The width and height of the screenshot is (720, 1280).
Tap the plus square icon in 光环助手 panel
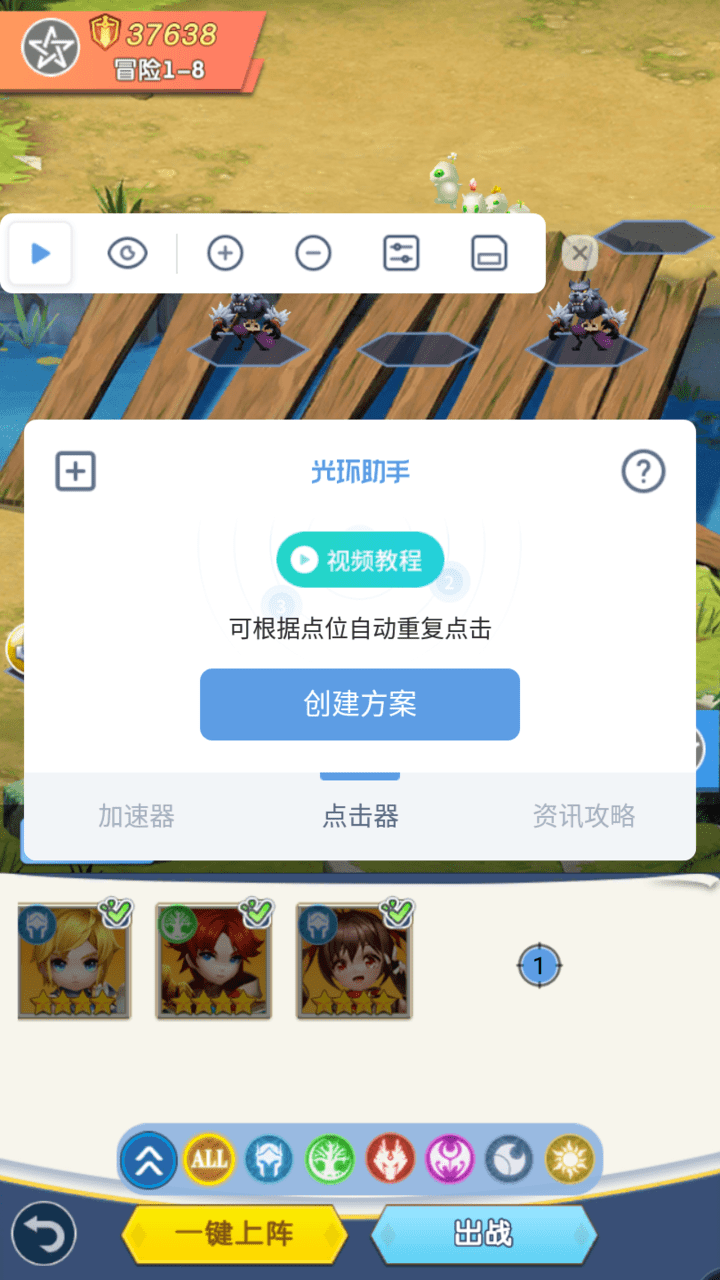(75, 471)
